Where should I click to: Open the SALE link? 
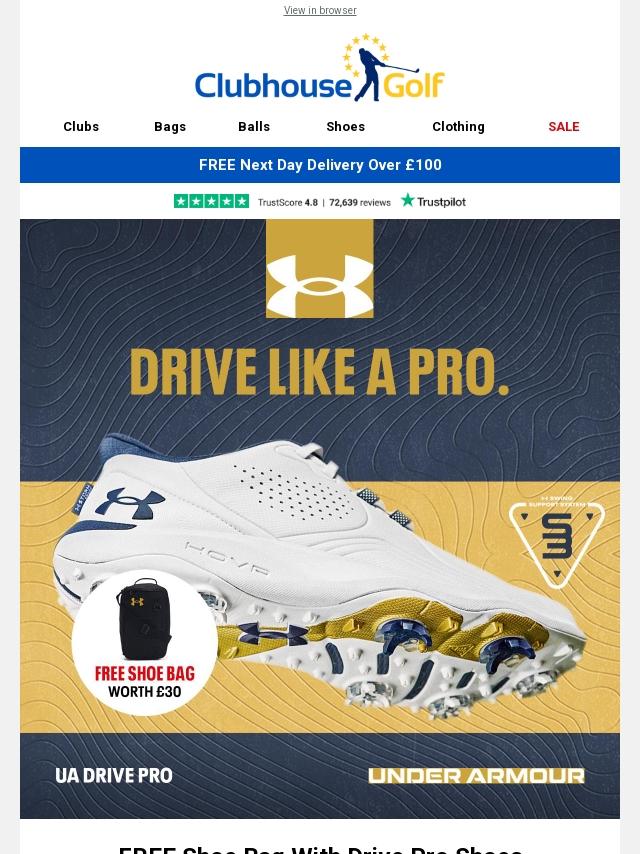tap(563, 127)
